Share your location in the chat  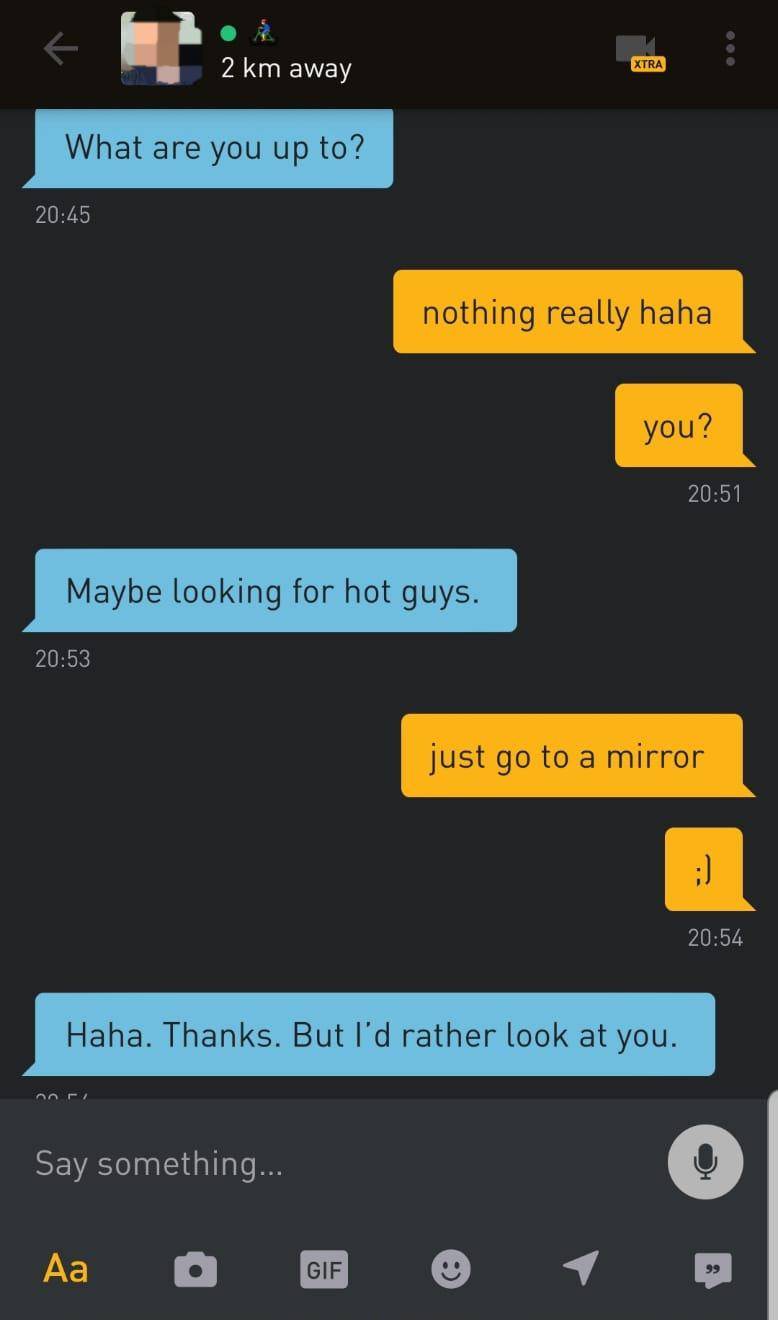click(x=581, y=1268)
